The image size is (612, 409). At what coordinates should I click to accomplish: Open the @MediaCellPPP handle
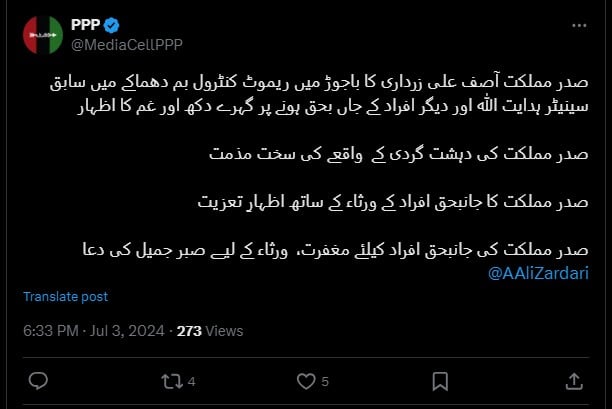coord(125,44)
